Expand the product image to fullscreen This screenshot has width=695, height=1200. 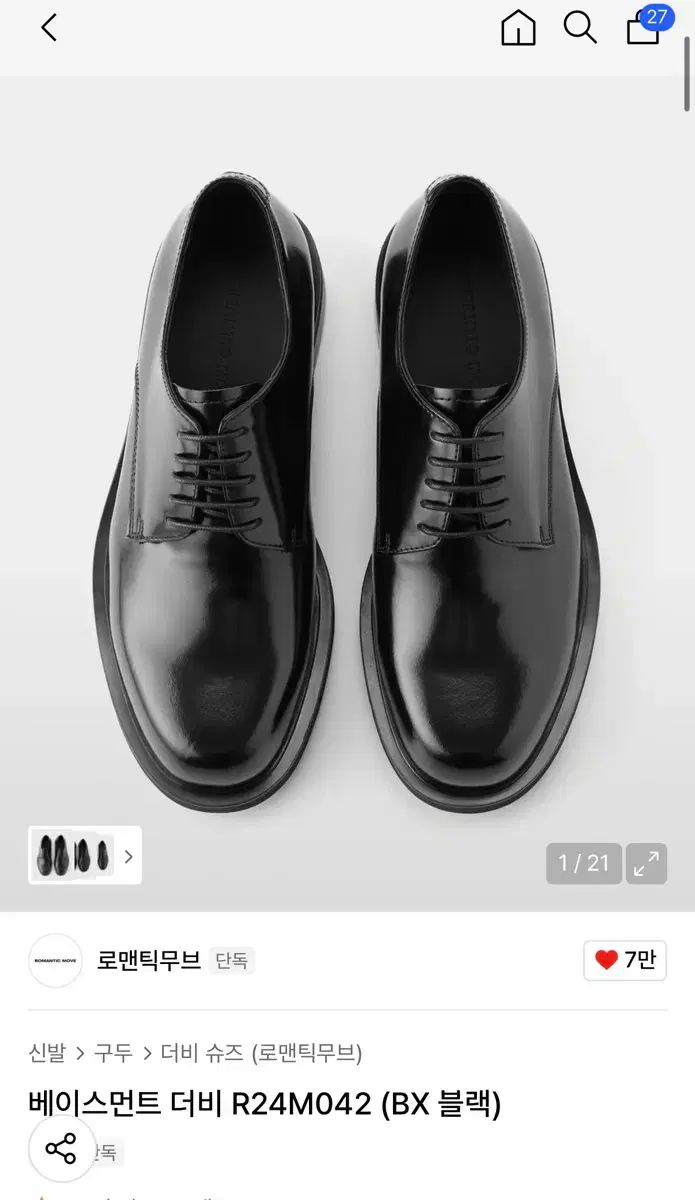647,864
